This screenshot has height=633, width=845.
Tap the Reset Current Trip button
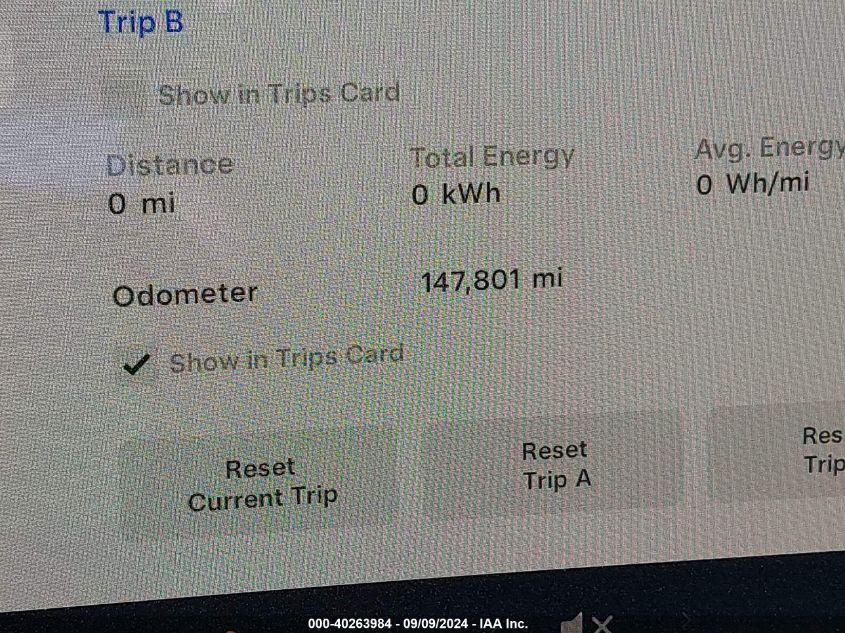(261, 484)
